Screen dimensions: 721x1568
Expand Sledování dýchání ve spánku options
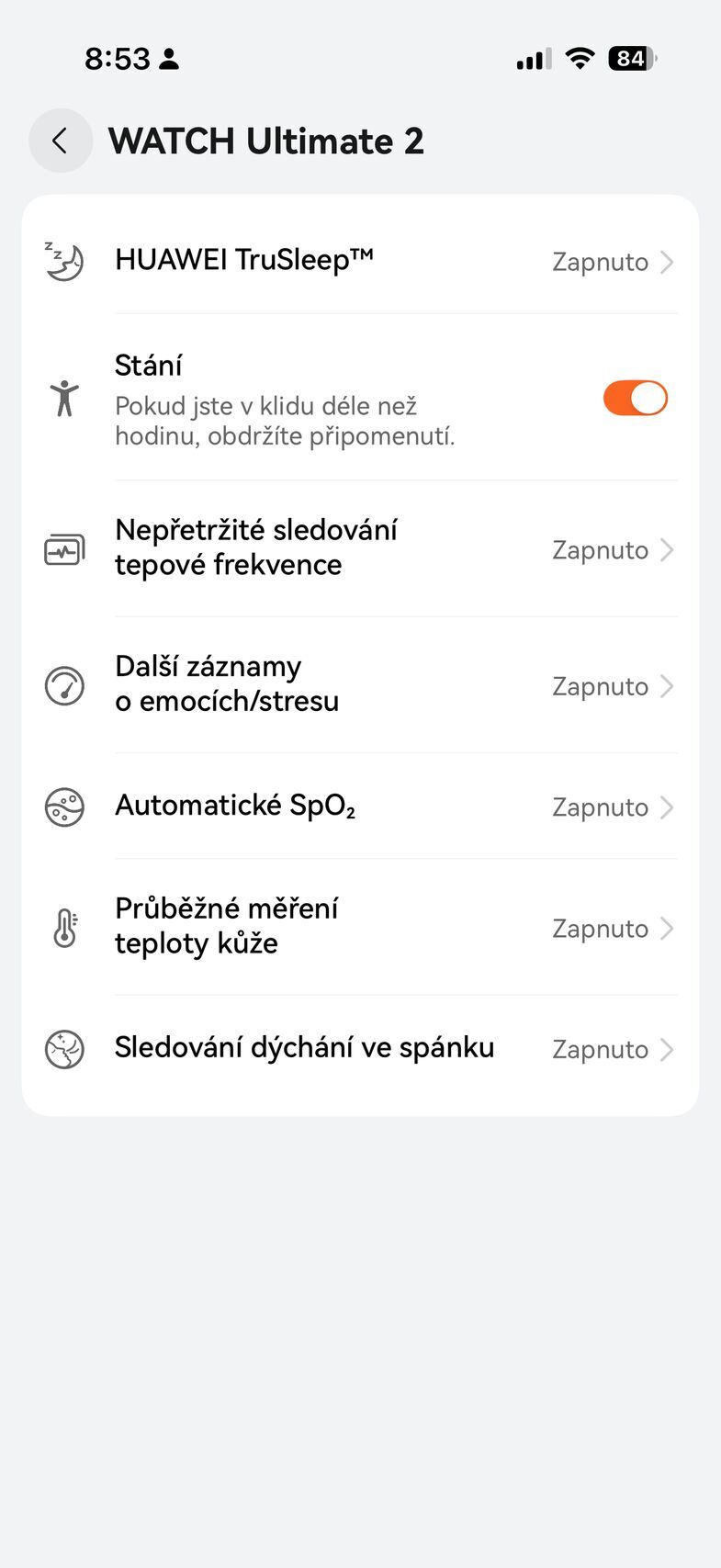point(669,1048)
